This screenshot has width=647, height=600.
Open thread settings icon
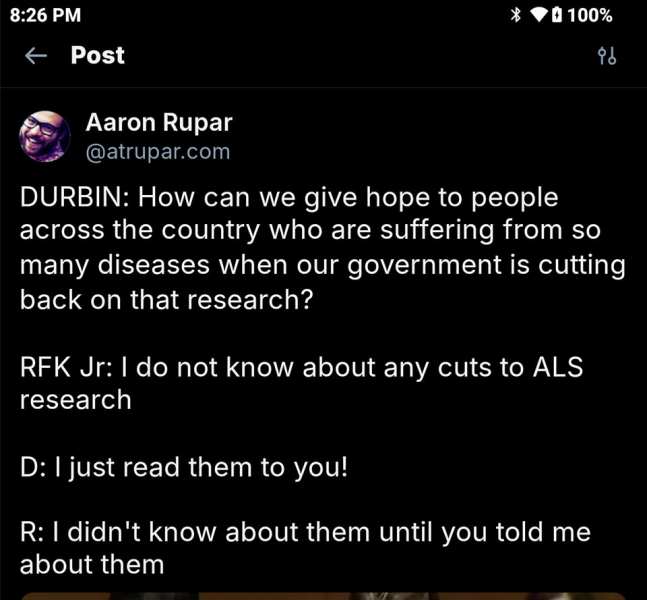pos(606,56)
